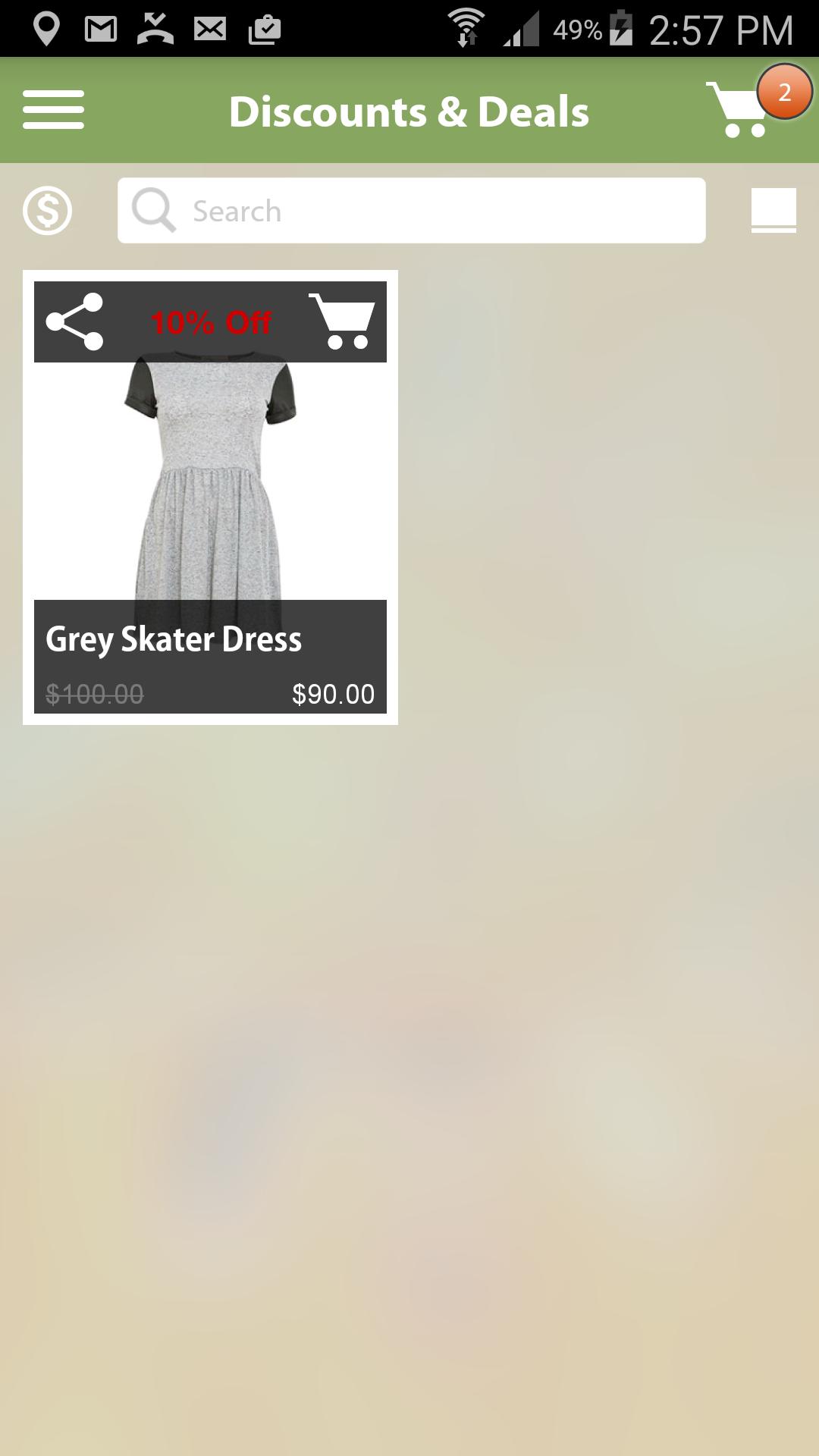The width and height of the screenshot is (819, 1456).
Task: Share the Grey Skater Dress
Action: [x=74, y=322]
